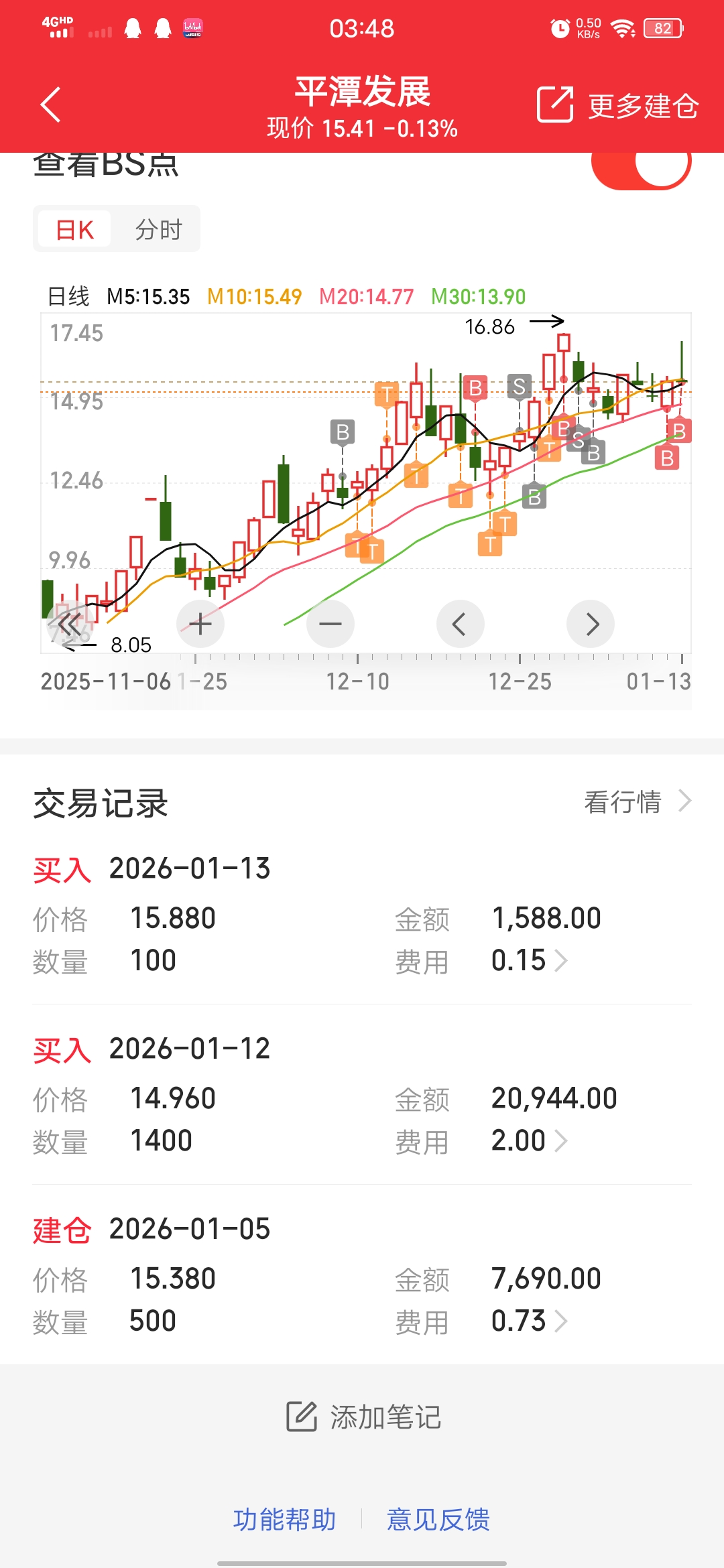Jump chart to the earliest data
The image size is (724, 1568).
(x=70, y=625)
